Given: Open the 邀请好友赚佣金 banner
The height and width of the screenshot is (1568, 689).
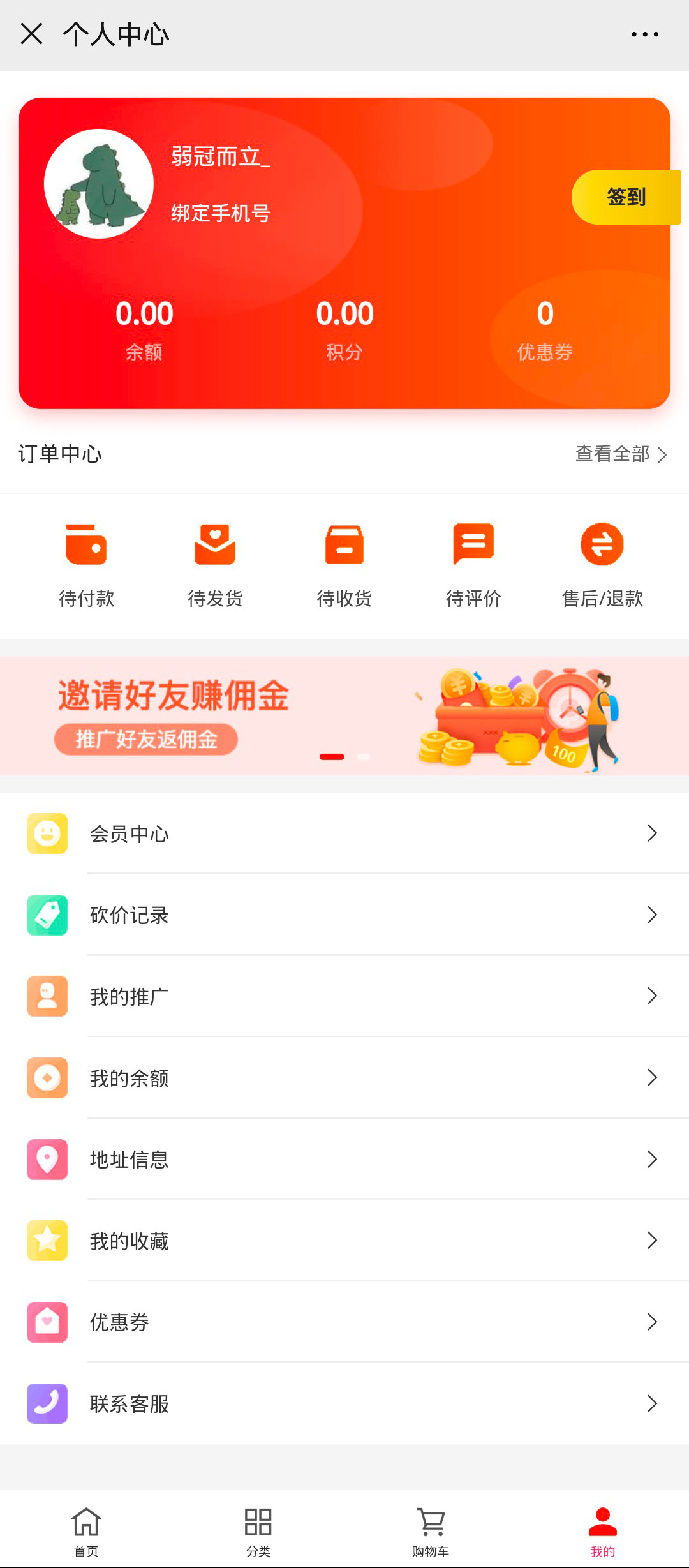Looking at the screenshot, I should pos(344,716).
